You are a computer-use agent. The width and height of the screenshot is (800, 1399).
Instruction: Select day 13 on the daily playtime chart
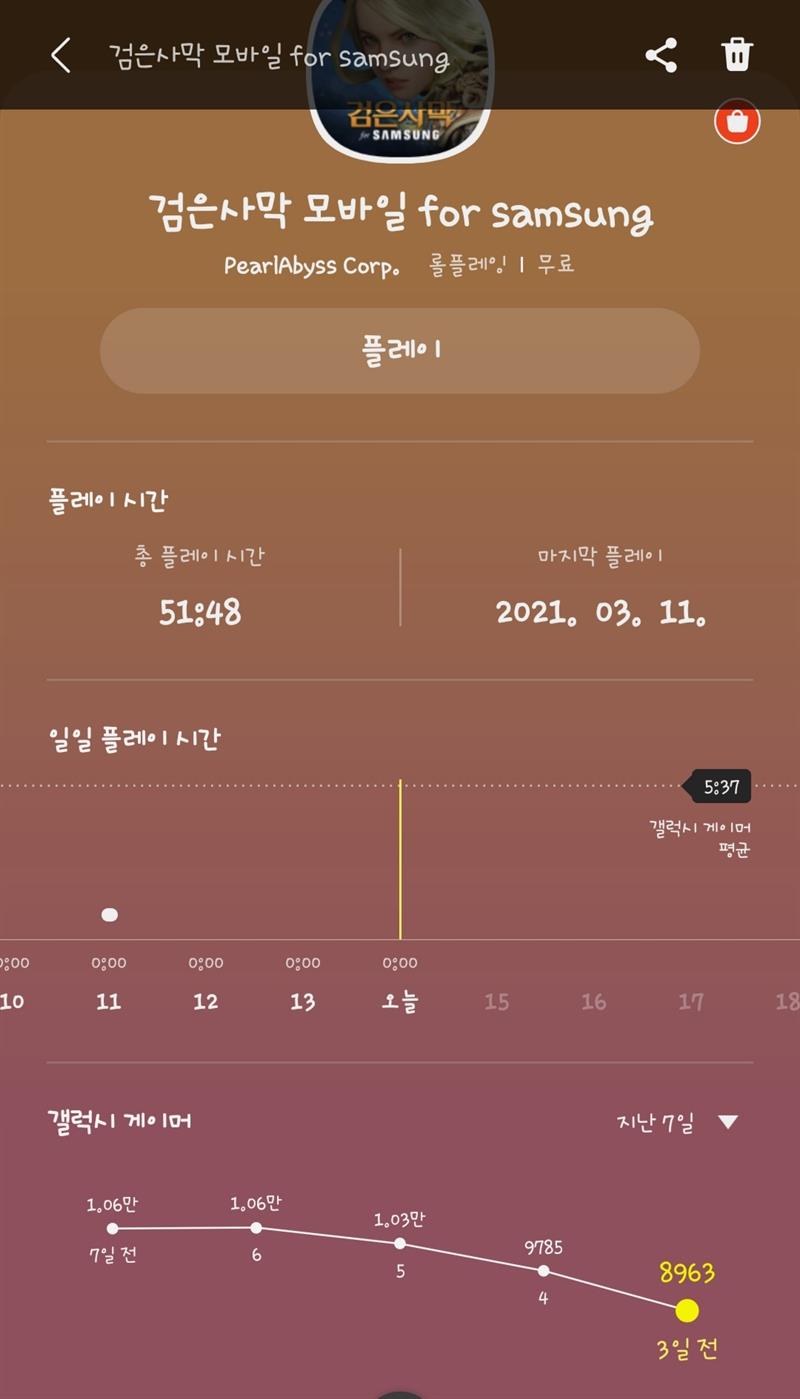(303, 1001)
